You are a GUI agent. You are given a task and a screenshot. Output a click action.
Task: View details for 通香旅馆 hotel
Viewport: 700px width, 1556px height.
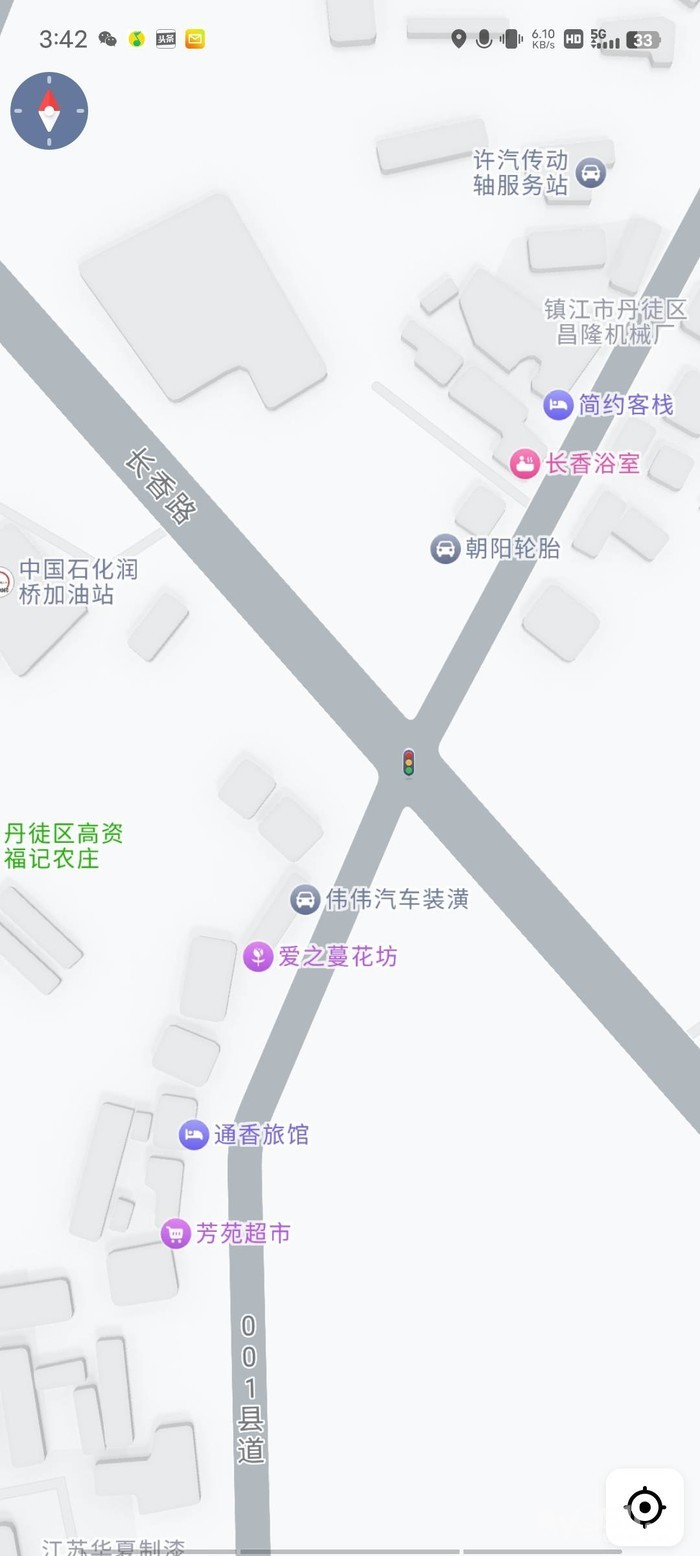(194, 1135)
